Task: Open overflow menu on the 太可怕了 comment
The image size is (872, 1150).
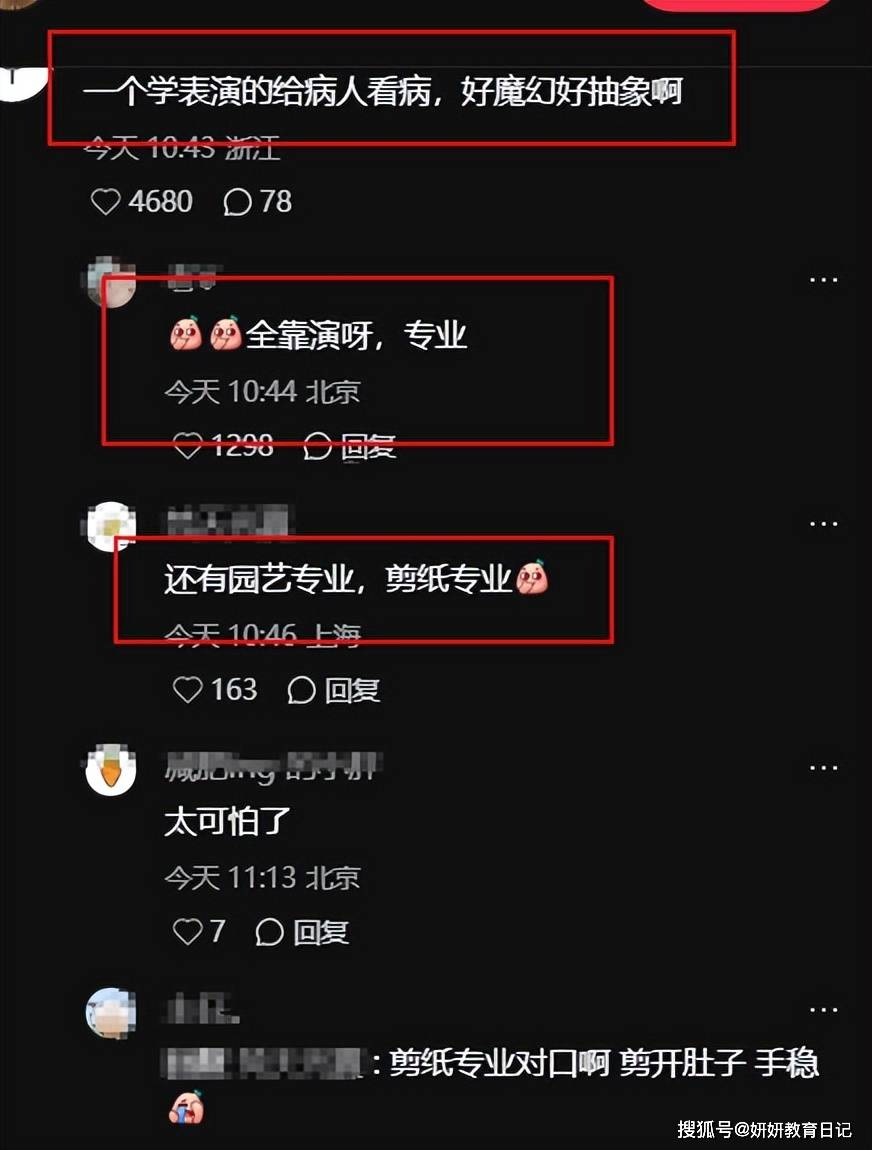Action: pyautogui.click(x=823, y=767)
